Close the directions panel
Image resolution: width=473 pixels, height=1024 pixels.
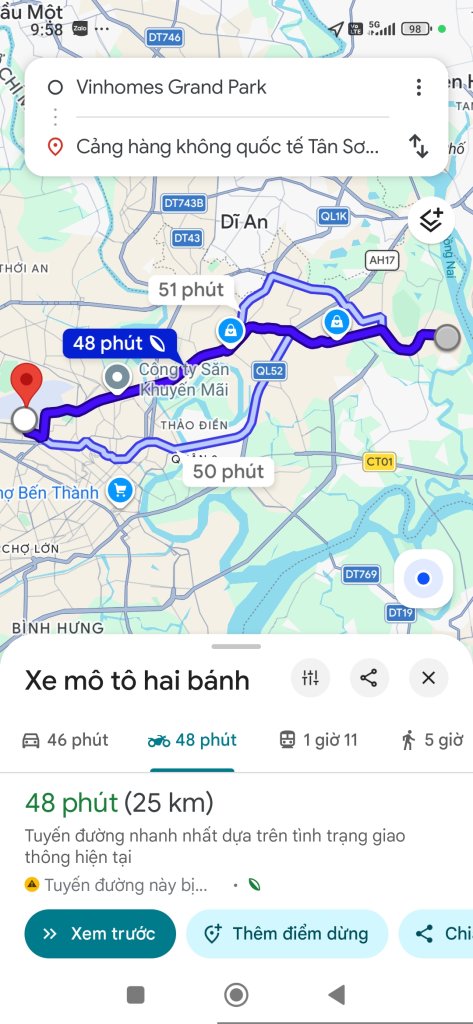point(429,678)
